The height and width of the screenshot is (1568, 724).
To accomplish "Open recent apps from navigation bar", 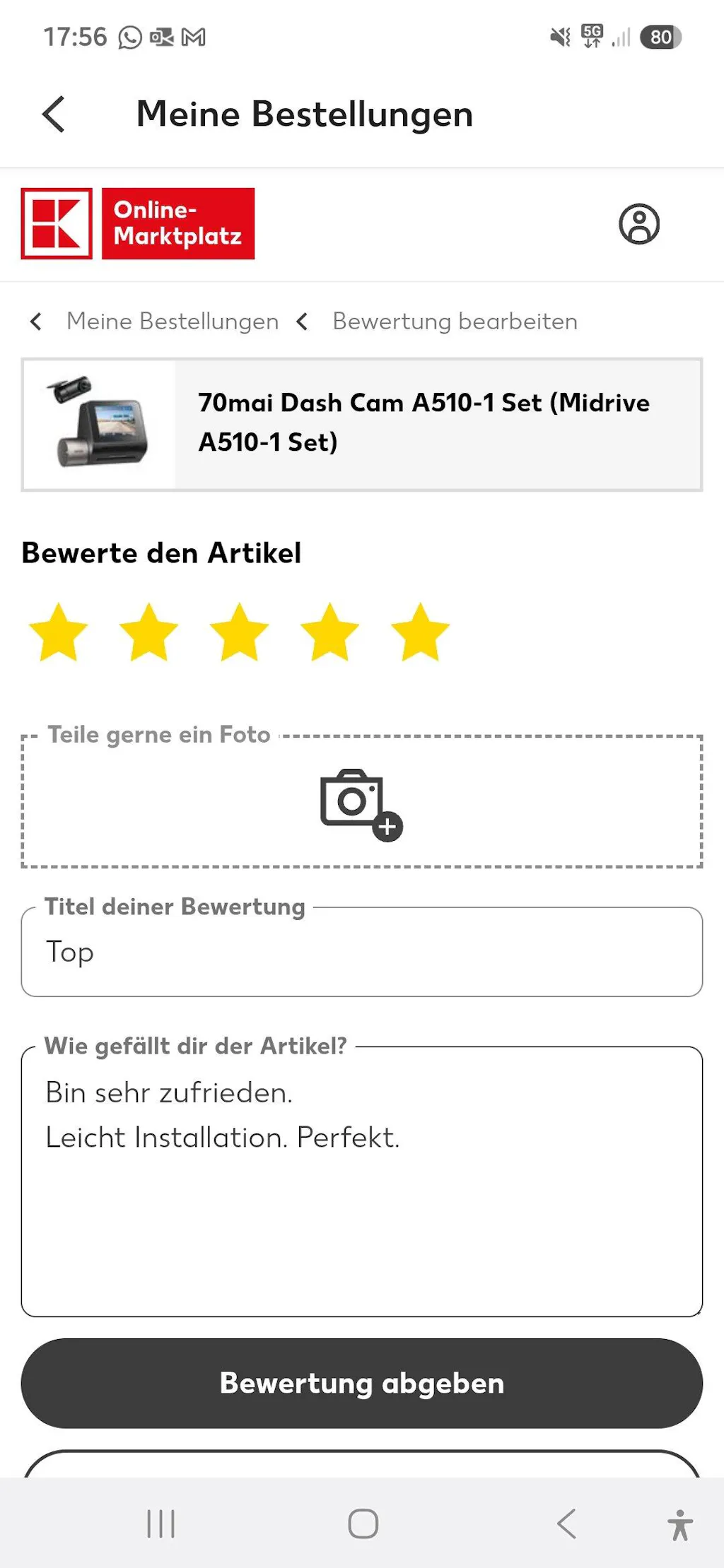I will pyautogui.click(x=160, y=1523).
